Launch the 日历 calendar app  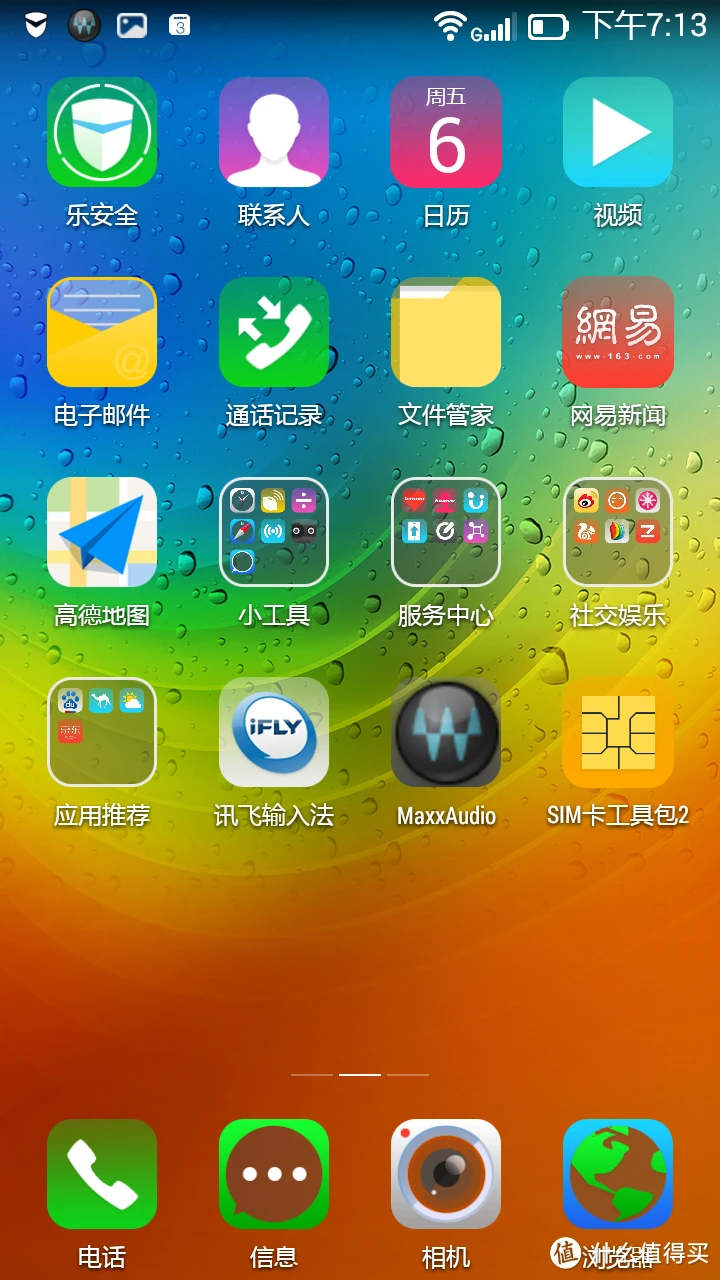click(x=446, y=132)
